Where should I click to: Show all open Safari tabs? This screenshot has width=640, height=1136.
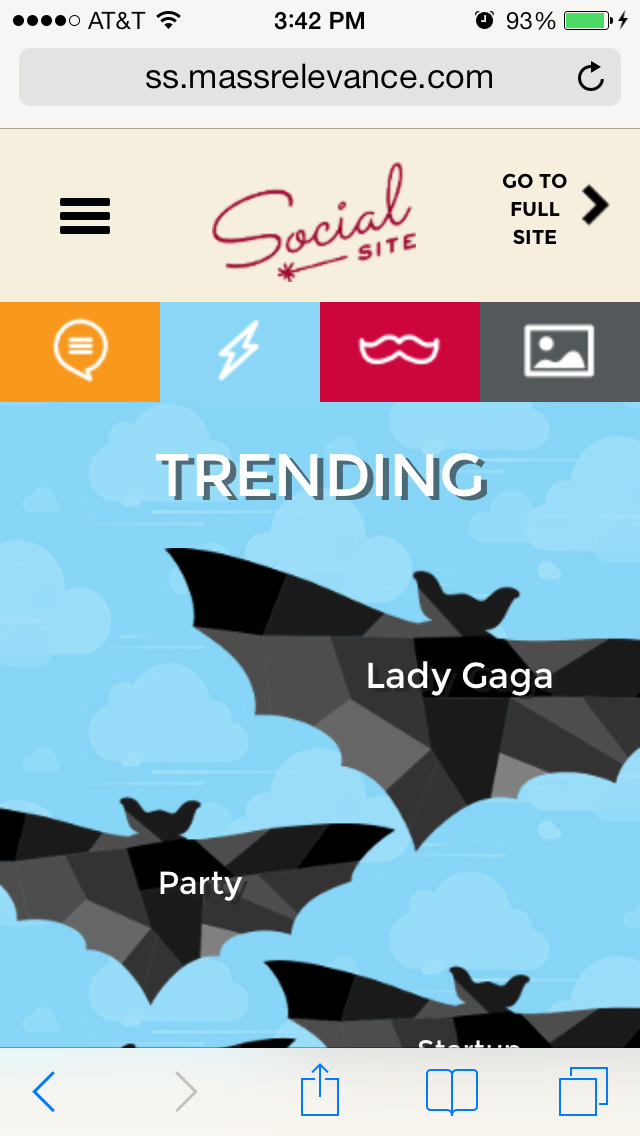583,1091
